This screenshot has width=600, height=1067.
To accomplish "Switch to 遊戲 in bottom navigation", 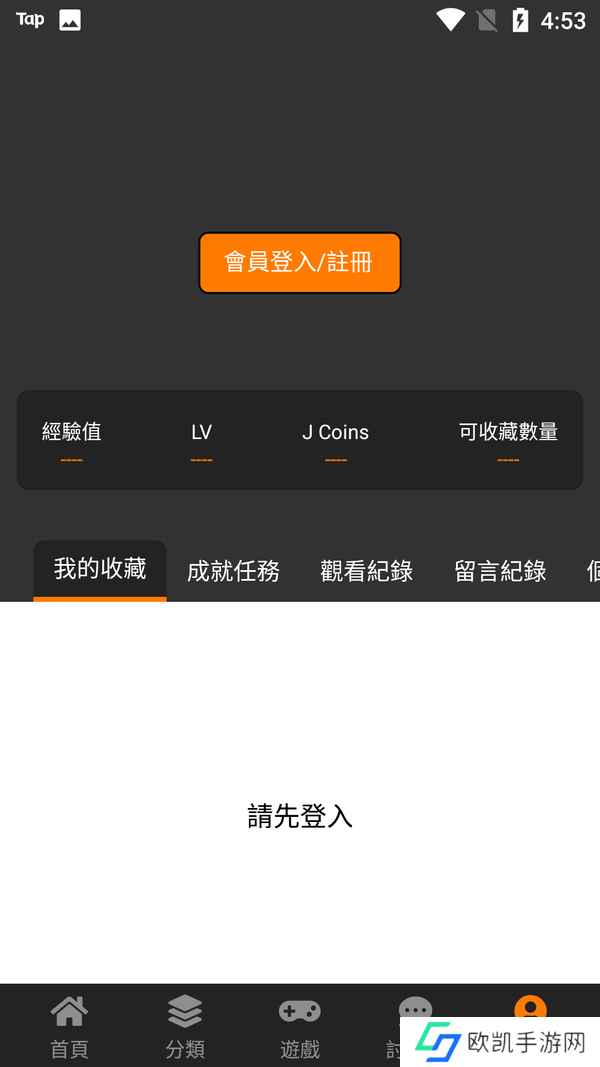I will click(x=300, y=1026).
